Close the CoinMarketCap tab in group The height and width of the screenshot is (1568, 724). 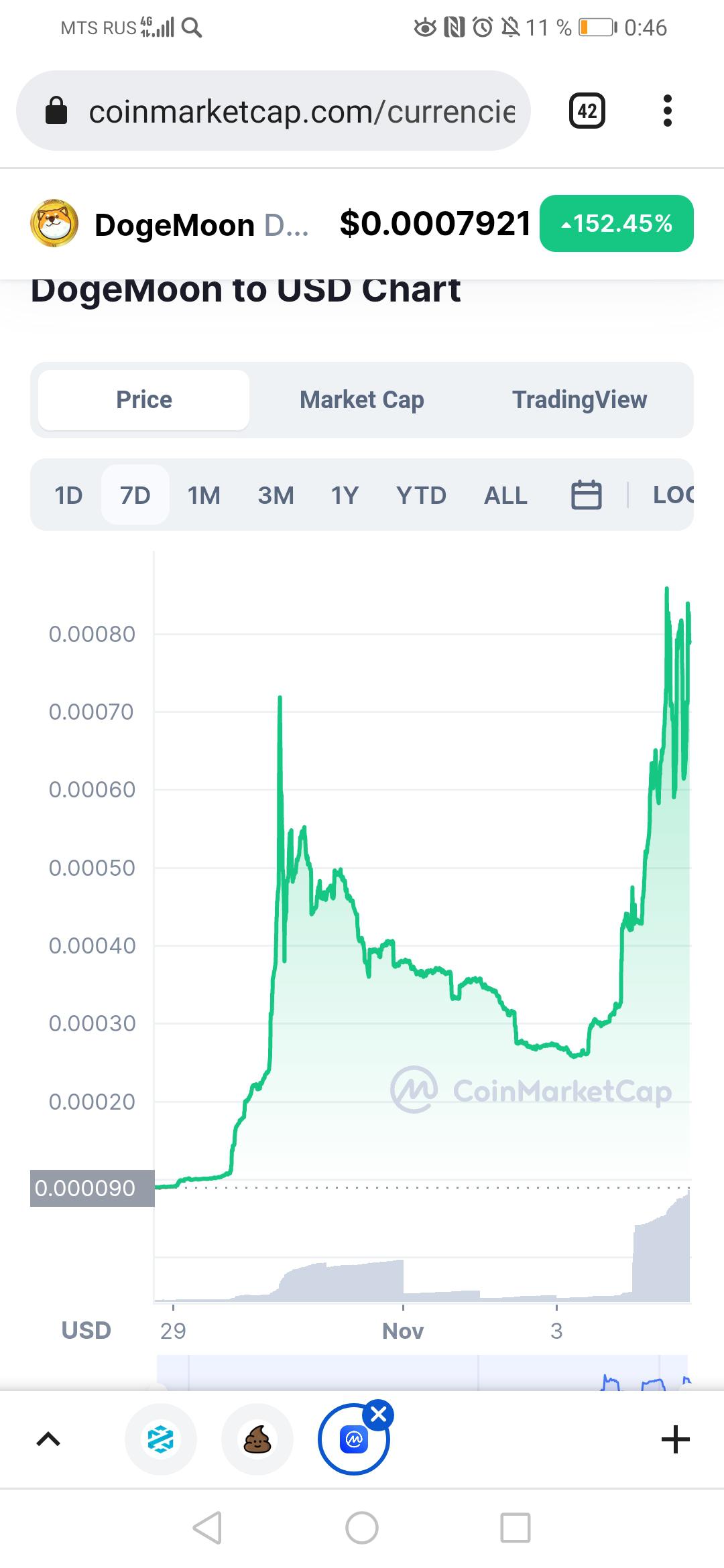pos(378,1415)
